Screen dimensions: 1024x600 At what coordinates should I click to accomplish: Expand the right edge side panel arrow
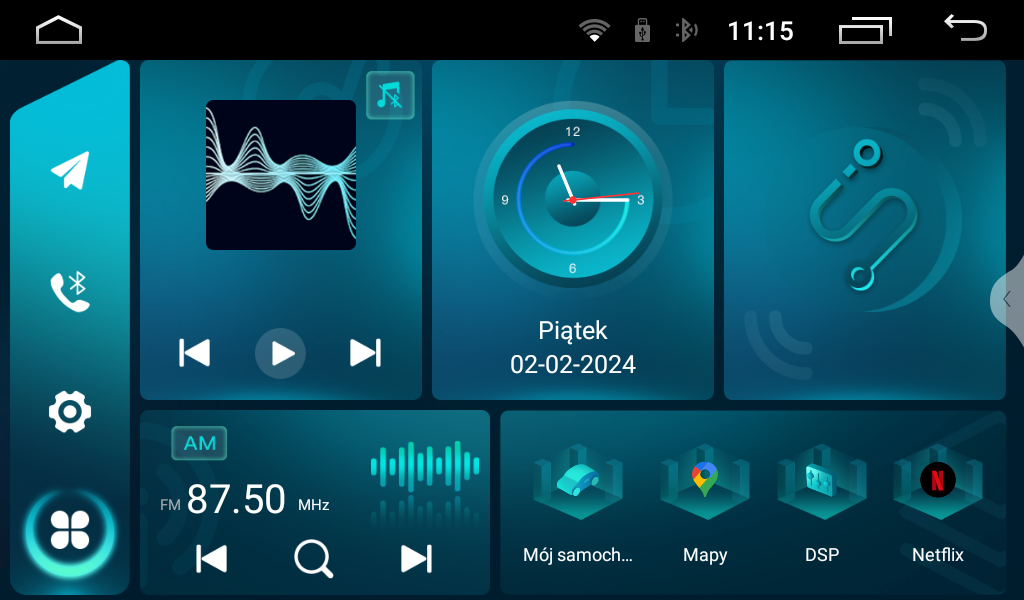tap(1008, 299)
